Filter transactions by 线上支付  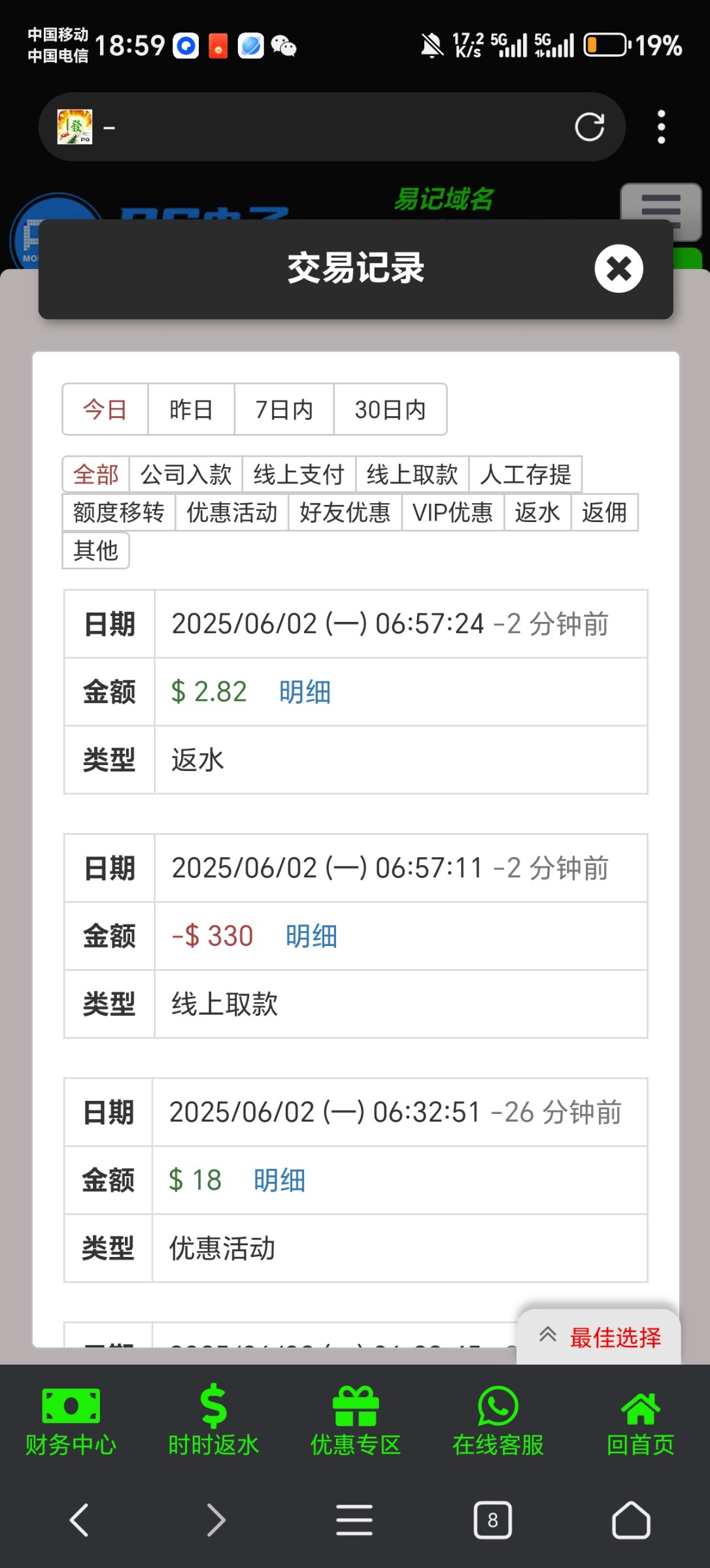[299, 474]
